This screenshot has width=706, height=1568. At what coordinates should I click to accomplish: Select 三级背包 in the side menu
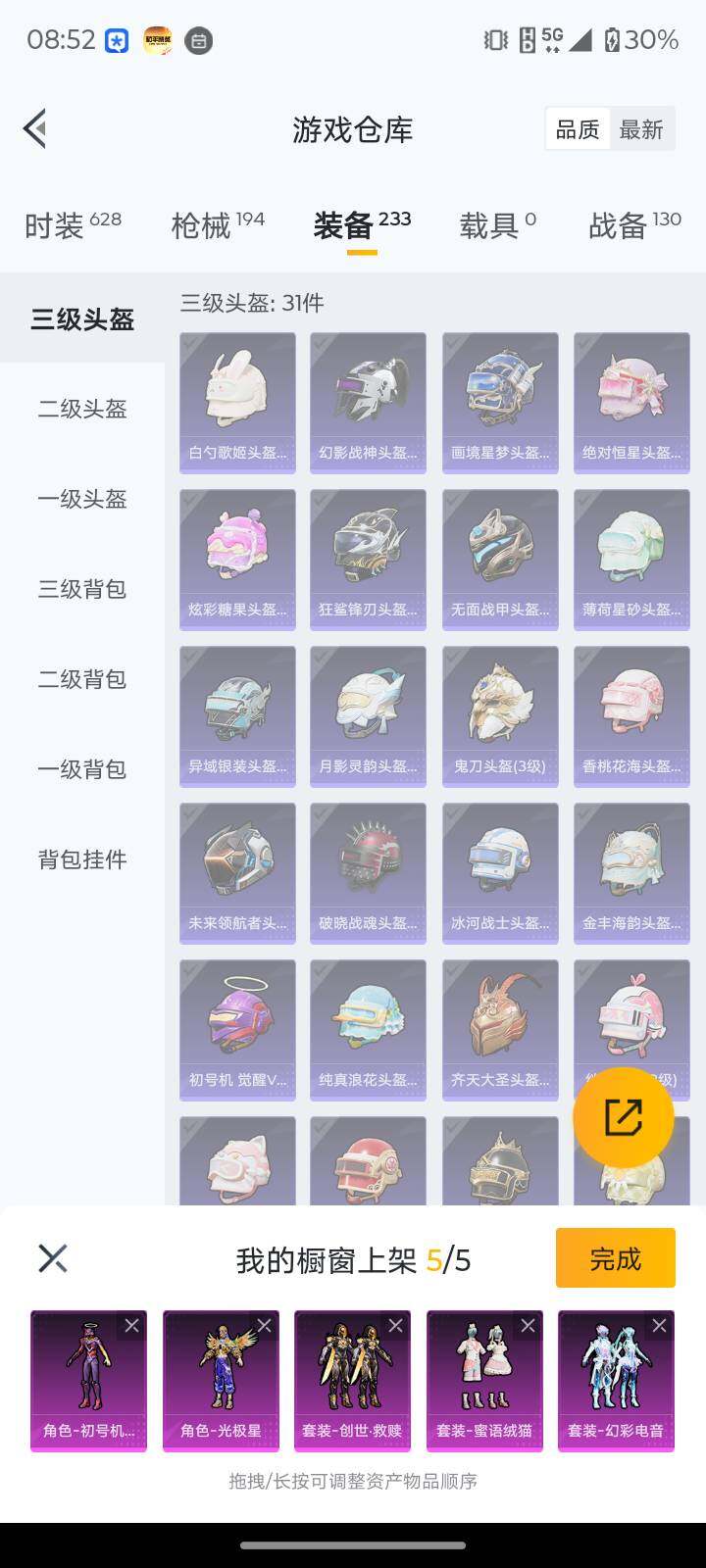coord(82,589)
